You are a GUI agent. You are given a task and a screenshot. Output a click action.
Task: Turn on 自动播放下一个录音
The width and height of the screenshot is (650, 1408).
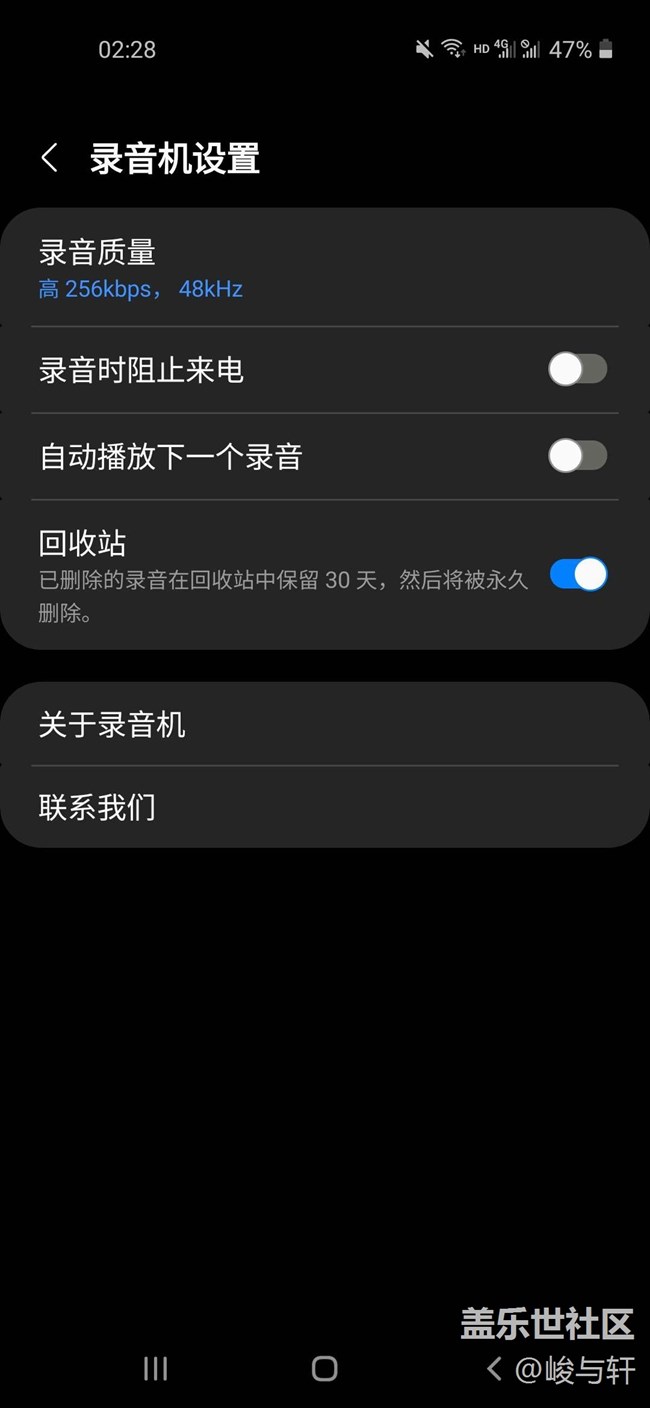(577, 457)
